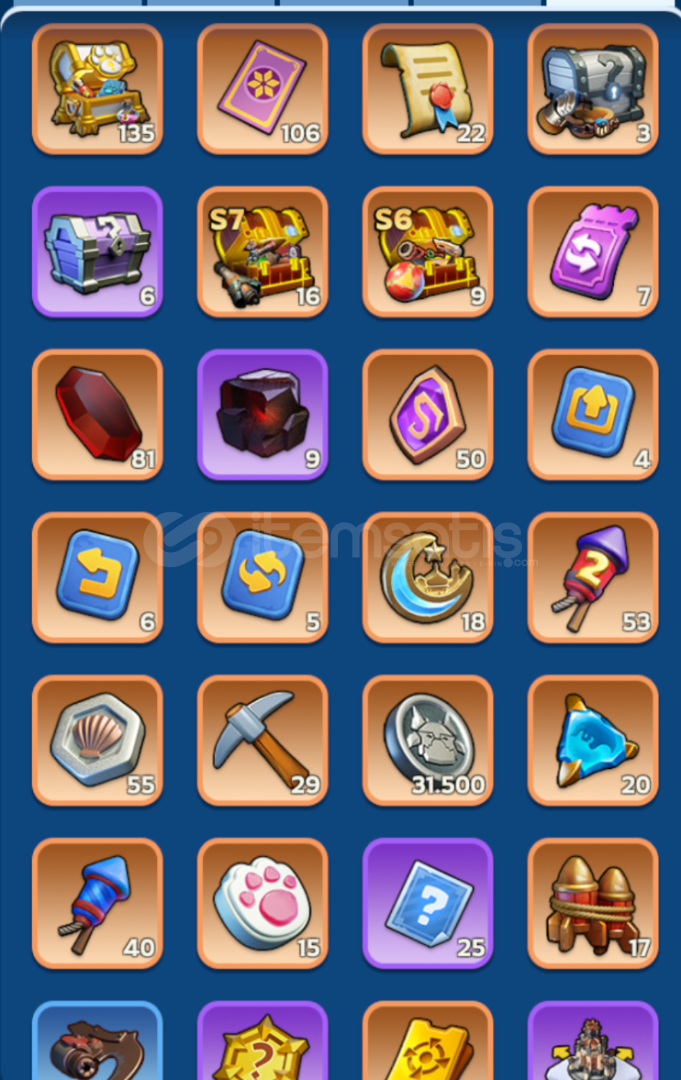Tap the blue upload arrow item with 4

tap(592, 415)
